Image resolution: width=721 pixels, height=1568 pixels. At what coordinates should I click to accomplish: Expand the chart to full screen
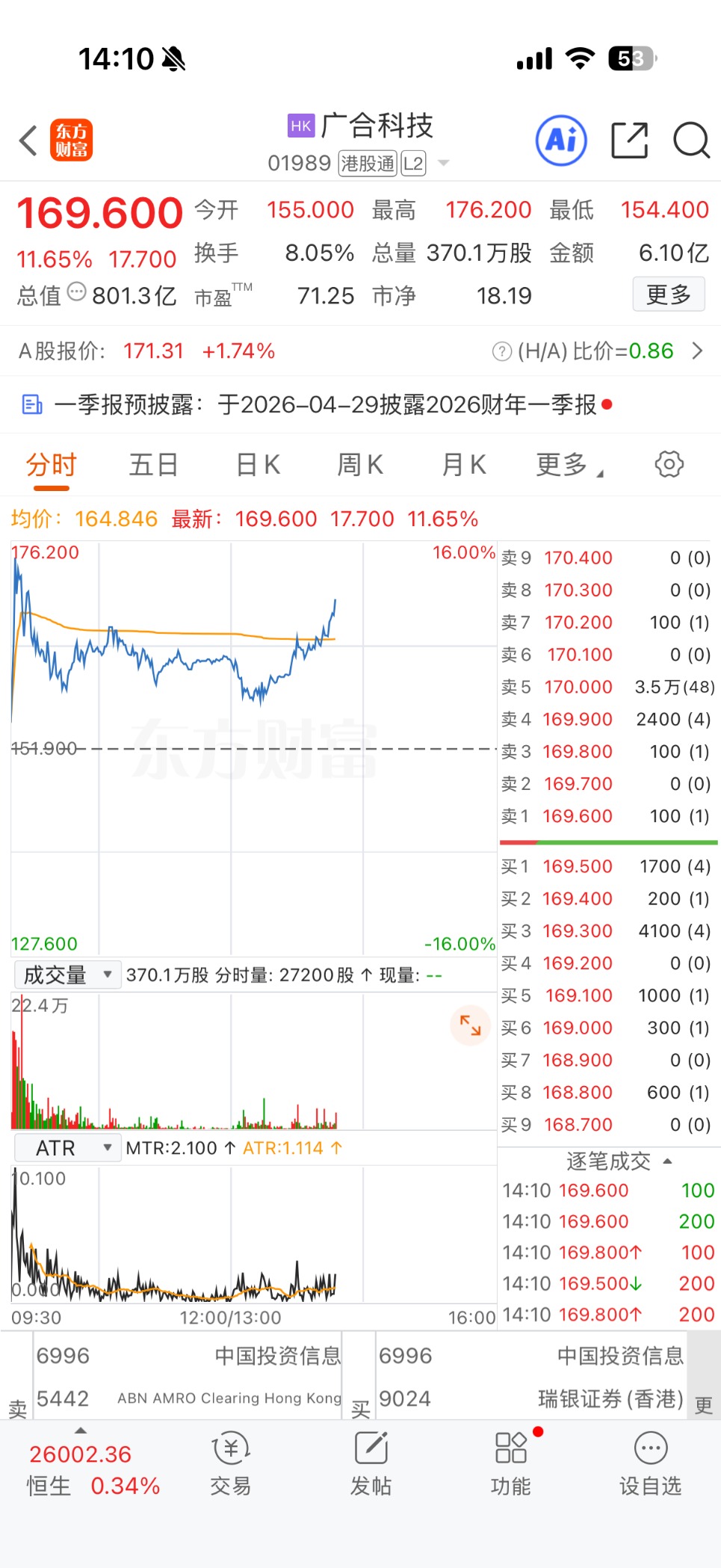coord(470,1025)
